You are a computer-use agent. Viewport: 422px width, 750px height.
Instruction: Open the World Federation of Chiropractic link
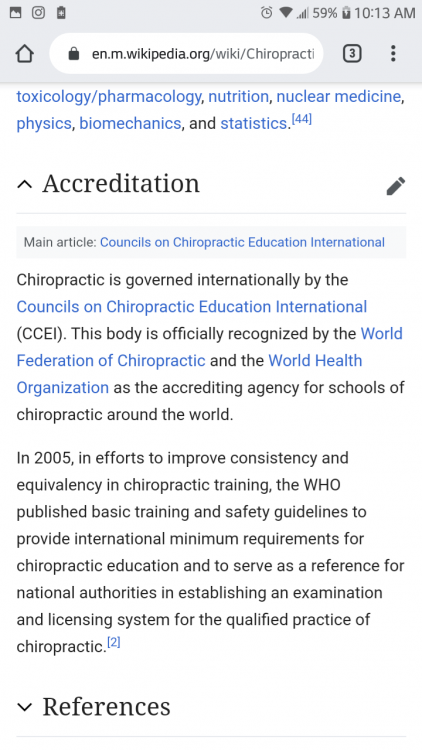[210, 347]
